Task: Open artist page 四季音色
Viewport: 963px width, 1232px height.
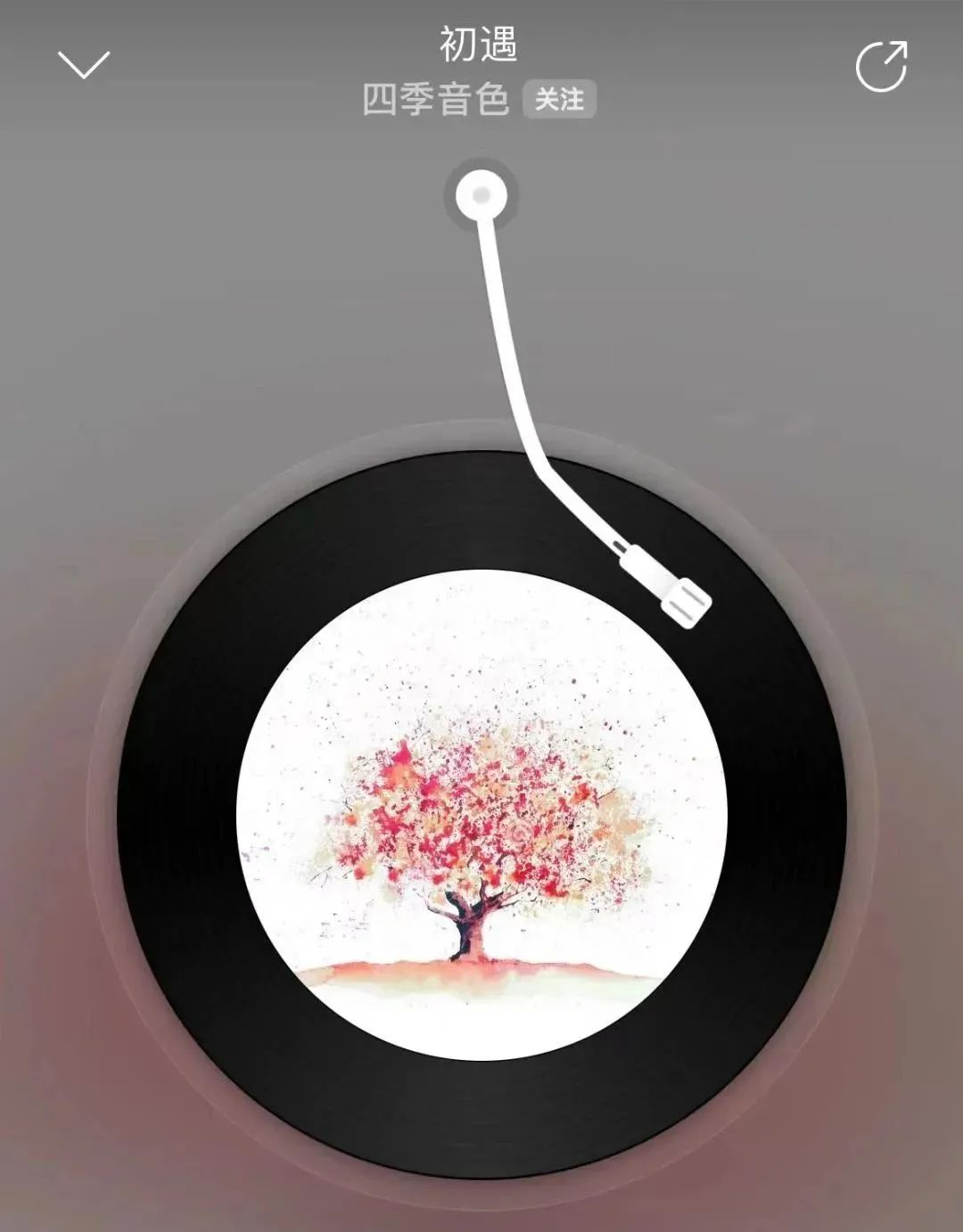Action: coord(435,100)
